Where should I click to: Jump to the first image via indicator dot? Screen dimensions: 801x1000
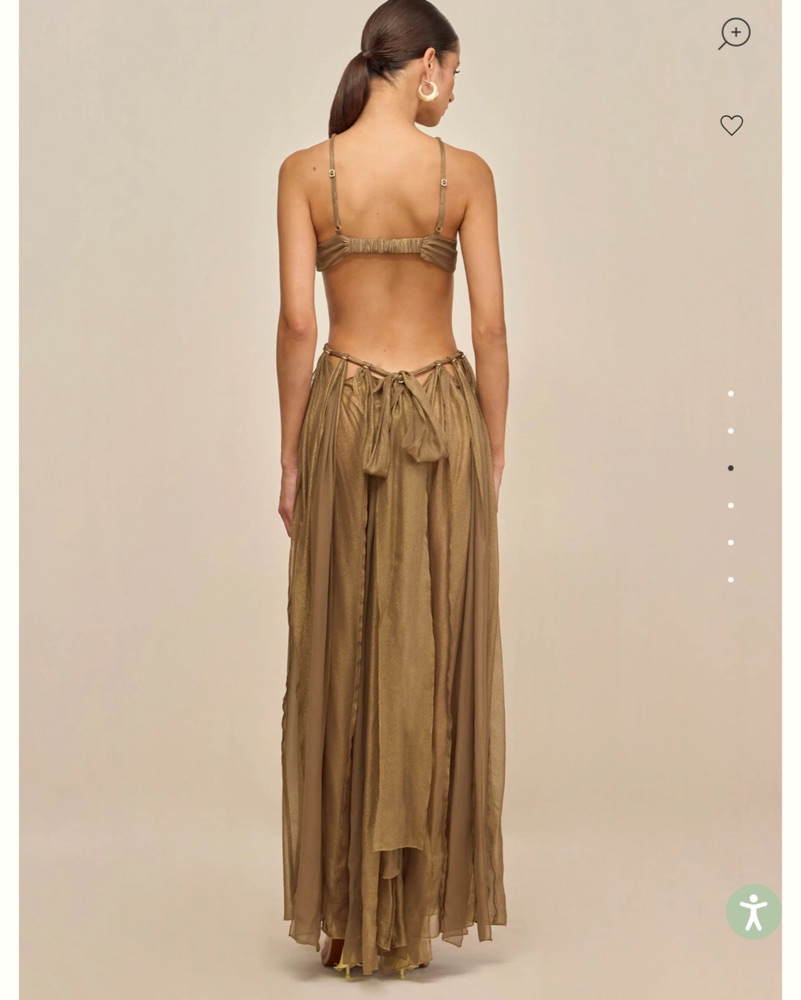point(730,394)
